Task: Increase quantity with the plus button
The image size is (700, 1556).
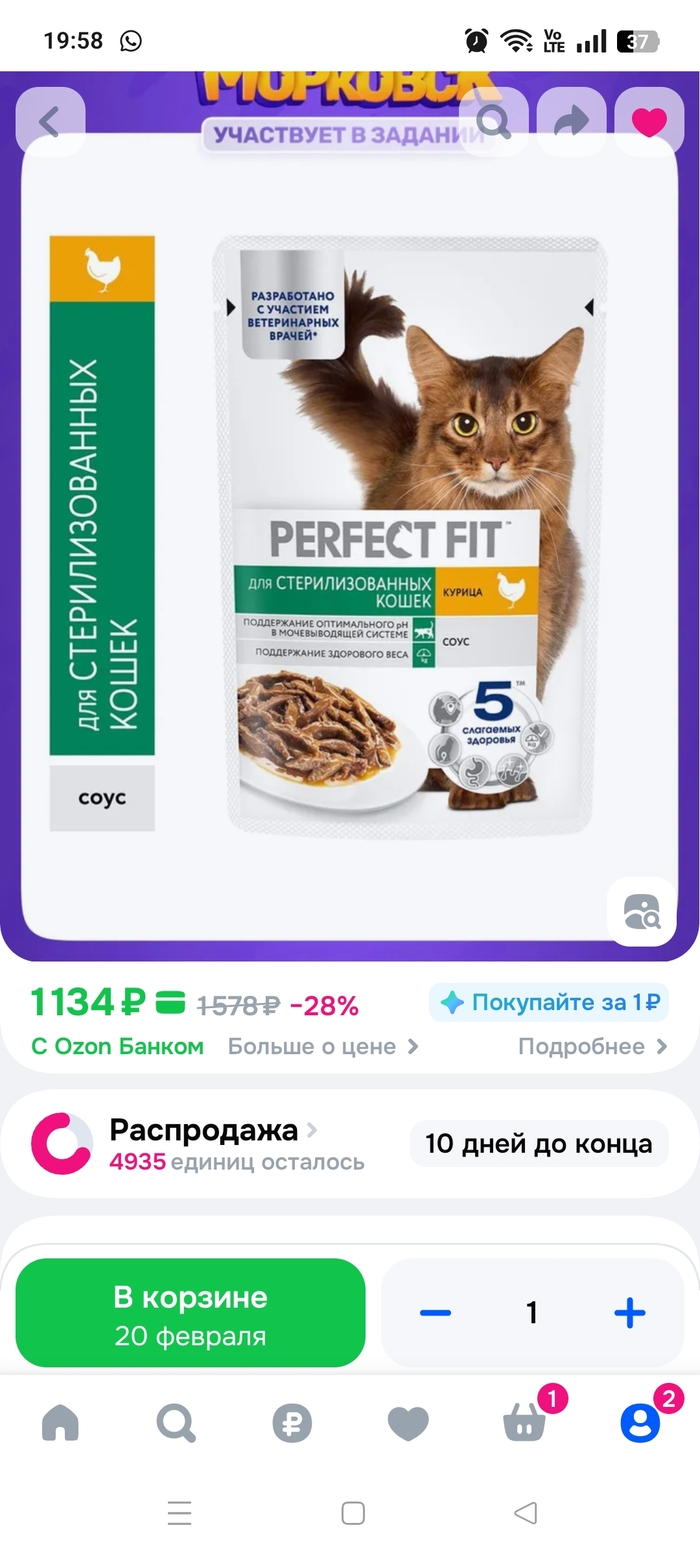Action: point(629,1313)
